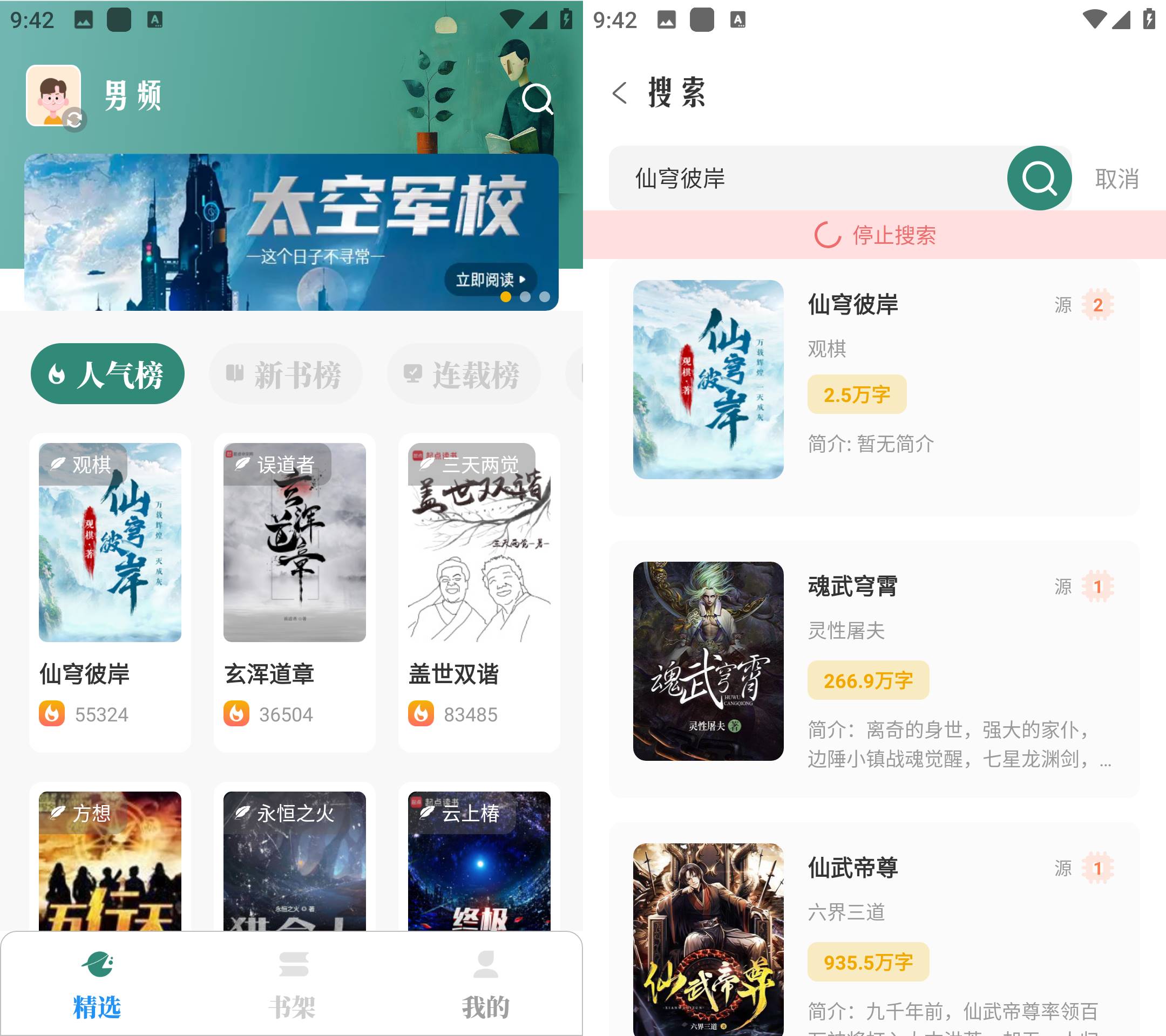1166x1036 pixels.
Task: Open search result 魂武穹霄
Action: click(874, 667)
